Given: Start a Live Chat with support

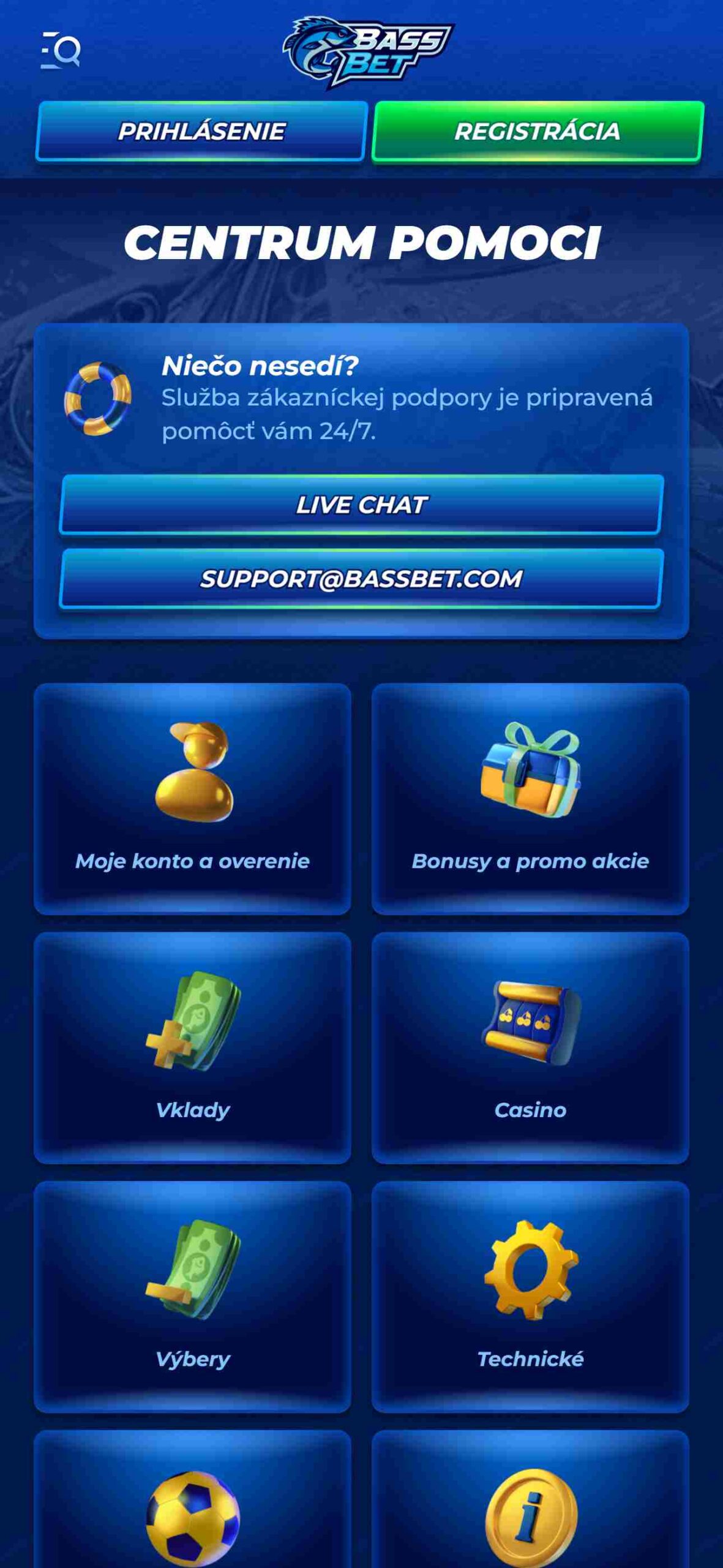Looking at the screenshot, I should (361, 505).
